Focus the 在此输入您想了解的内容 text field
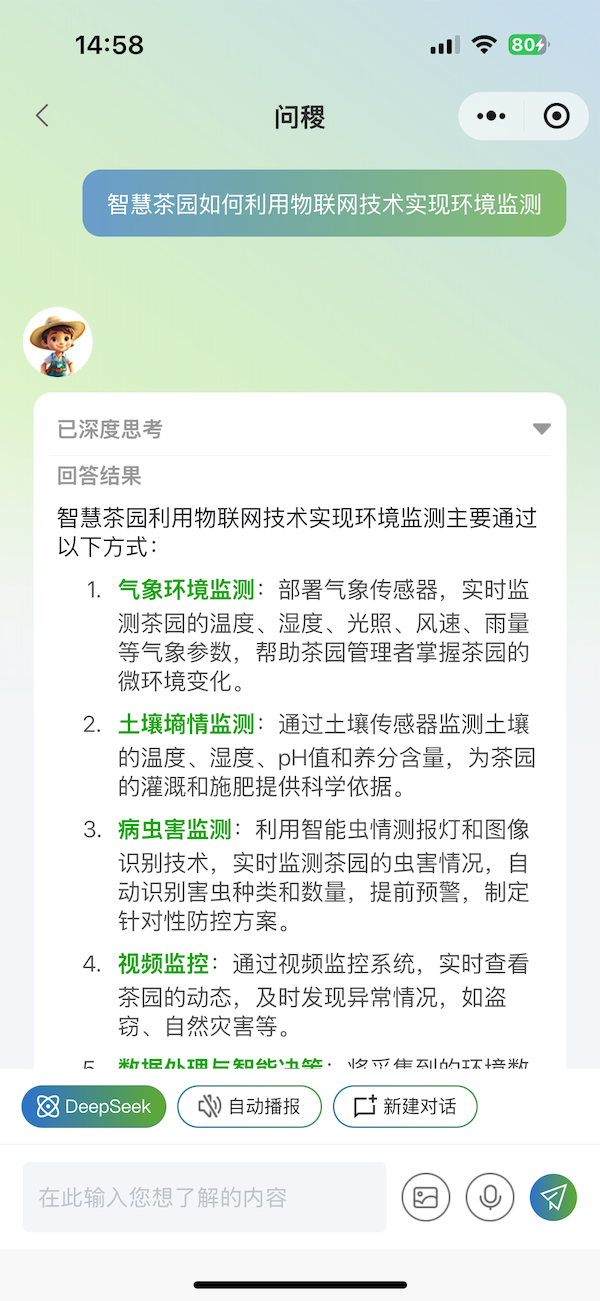Screen dimensions: 600x1301 [204, 1196]
